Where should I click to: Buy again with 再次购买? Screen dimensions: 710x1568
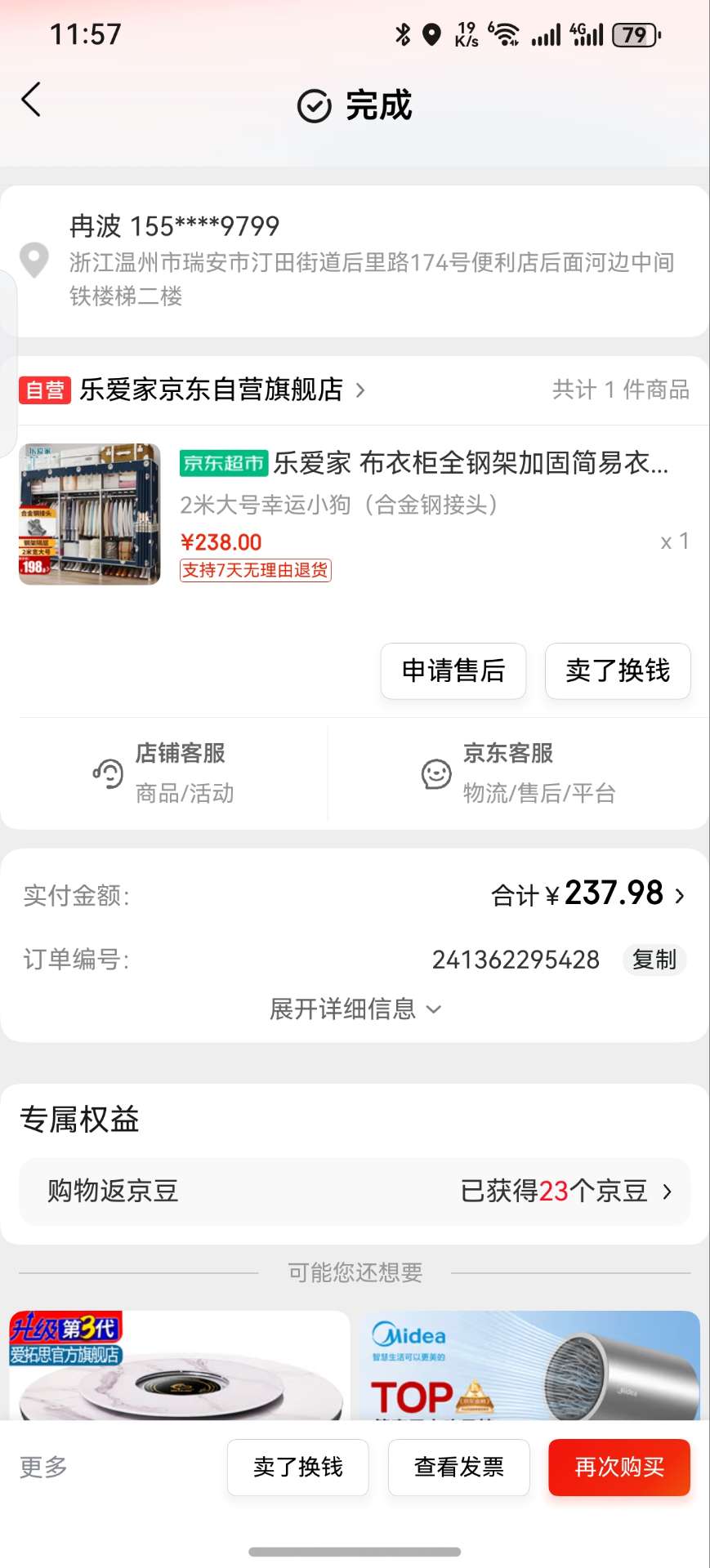click(618, 1467)
